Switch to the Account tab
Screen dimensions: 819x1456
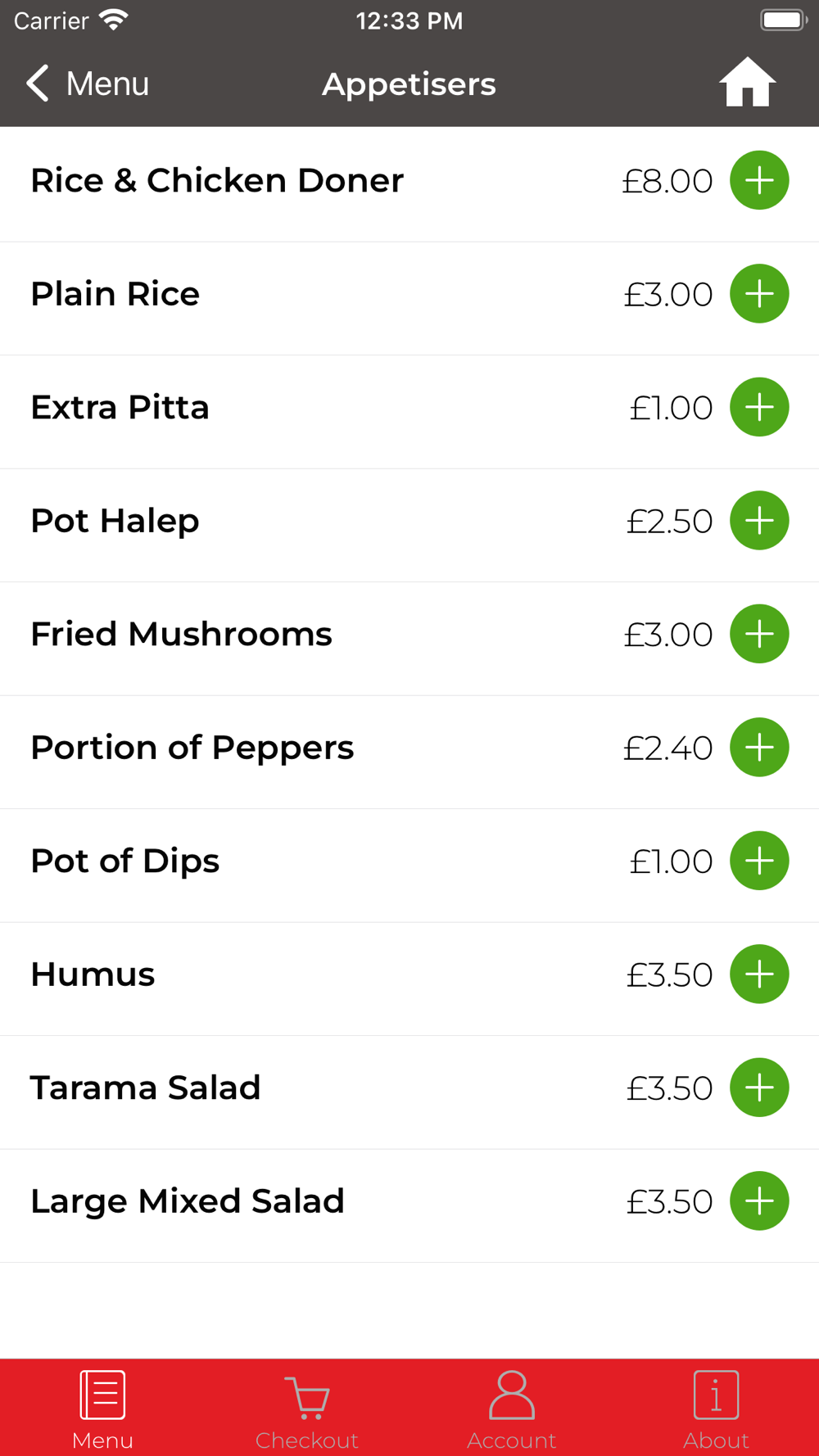click(x=512, y=1409)
